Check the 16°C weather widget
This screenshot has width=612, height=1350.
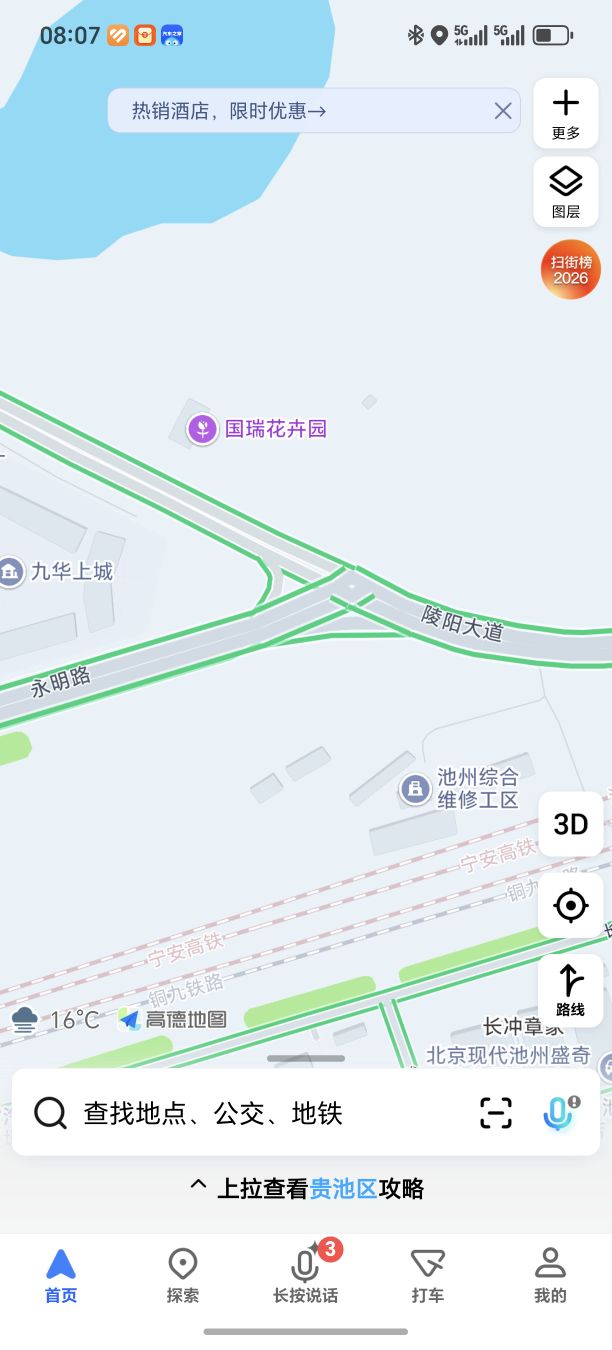click(56, 1020)
